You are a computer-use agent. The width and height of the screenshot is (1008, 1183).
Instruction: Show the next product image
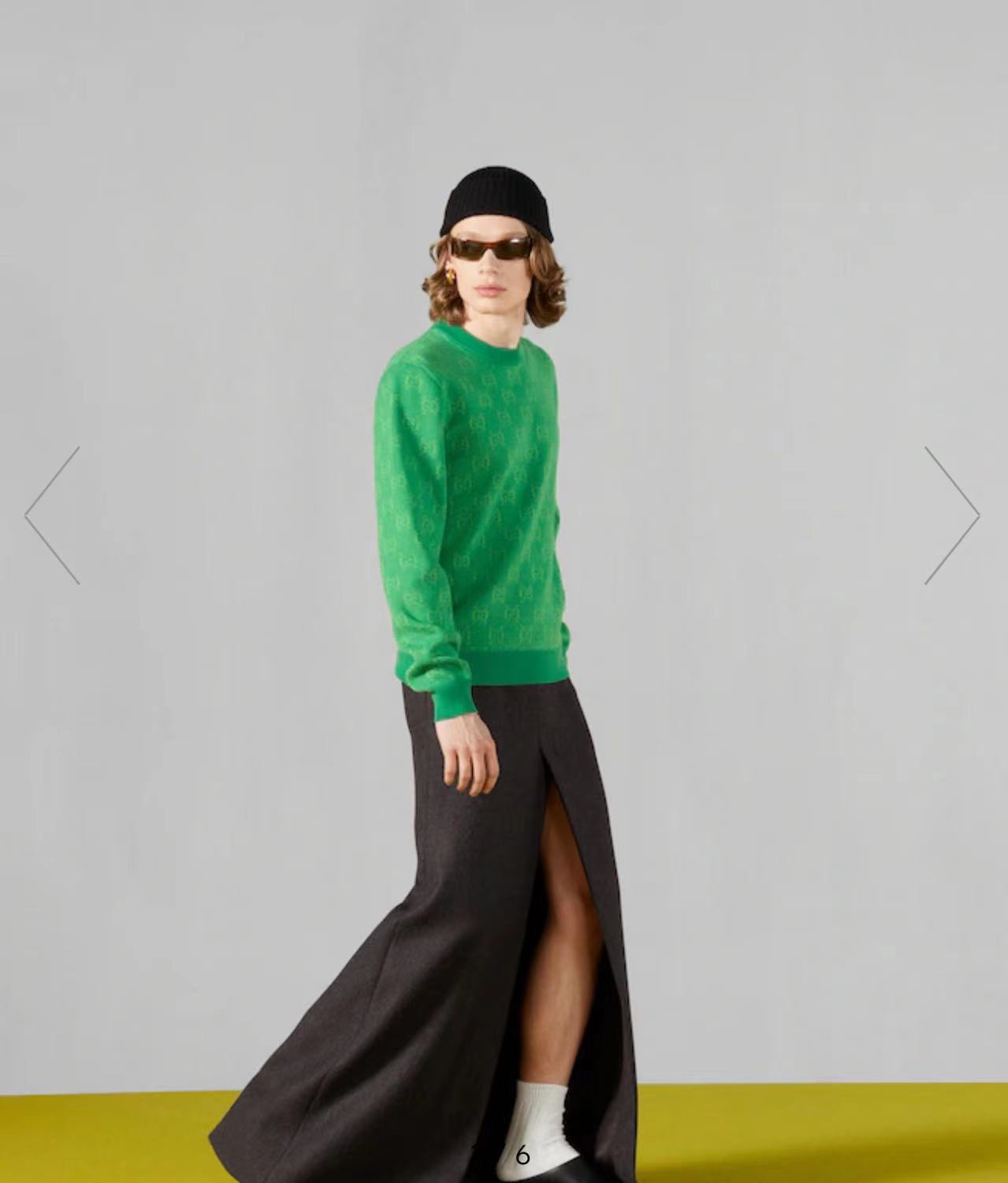coord(952,515)
